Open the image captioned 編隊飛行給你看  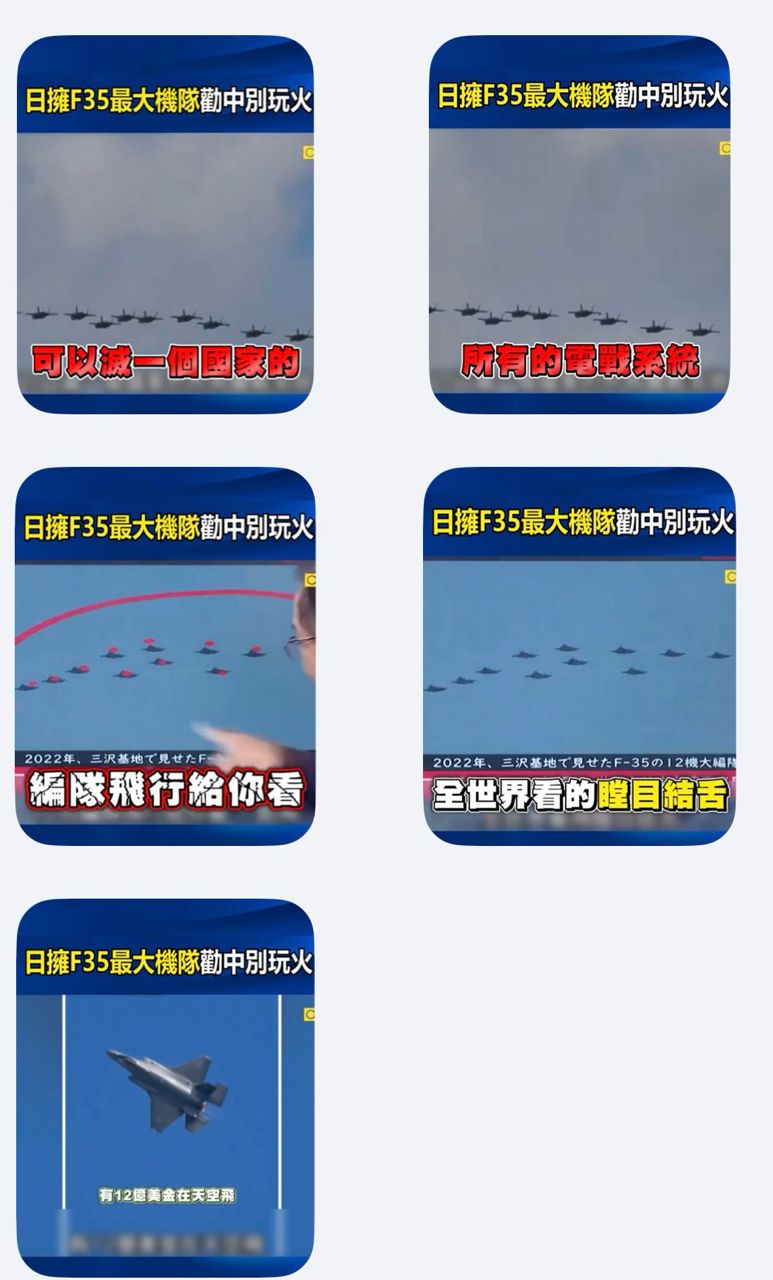point(165,656)
